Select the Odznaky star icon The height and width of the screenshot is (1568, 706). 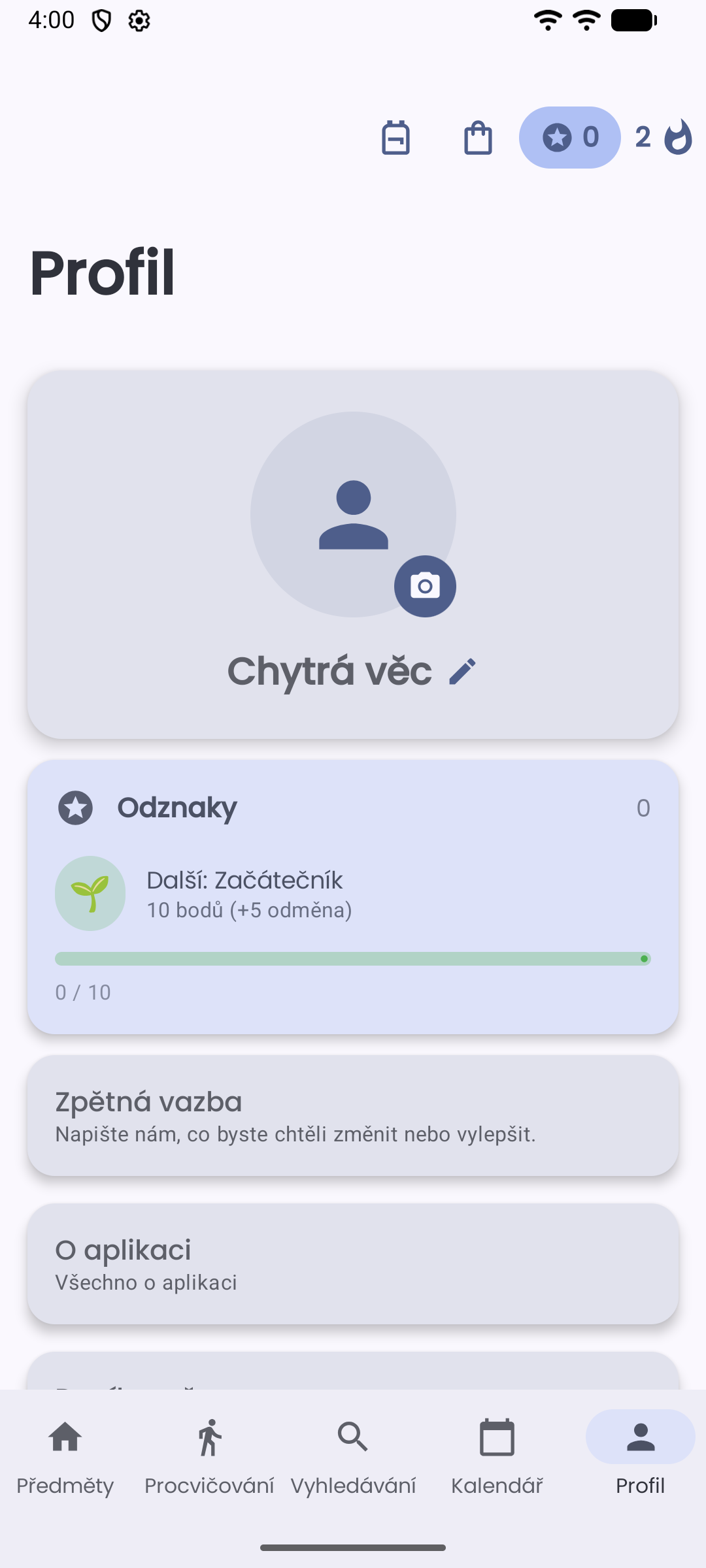point(76,808)
